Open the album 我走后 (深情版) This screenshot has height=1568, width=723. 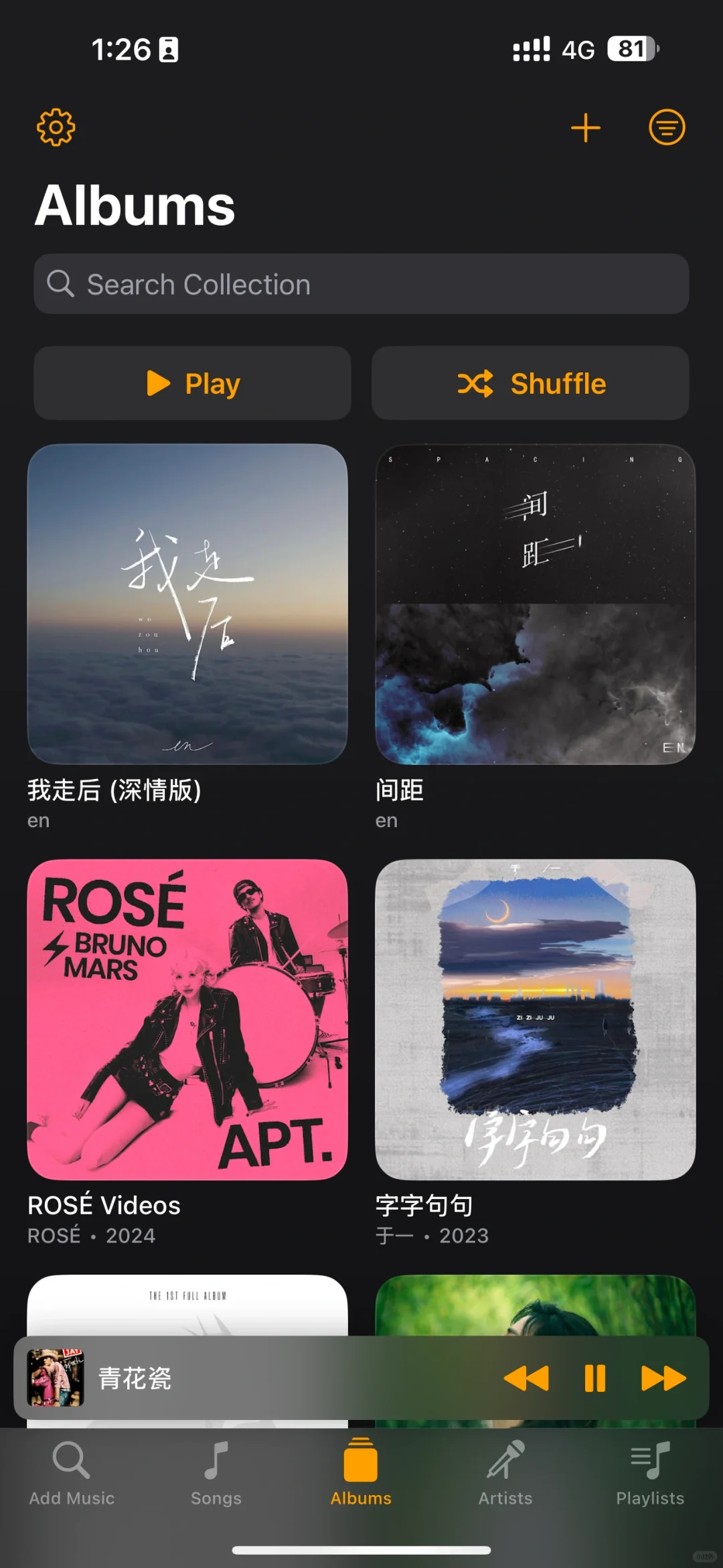187,604
